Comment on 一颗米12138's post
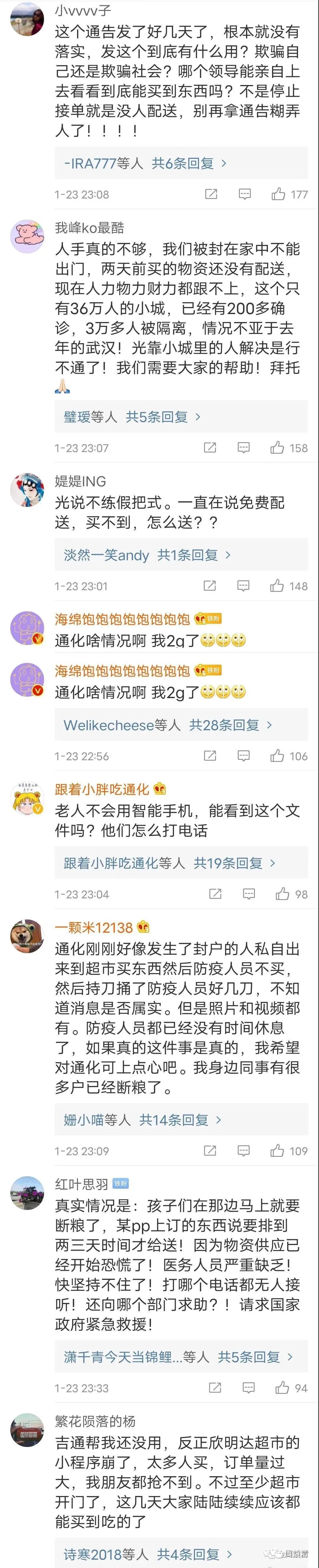This screenshot has width=319, height=1568. coord(243,1151)
